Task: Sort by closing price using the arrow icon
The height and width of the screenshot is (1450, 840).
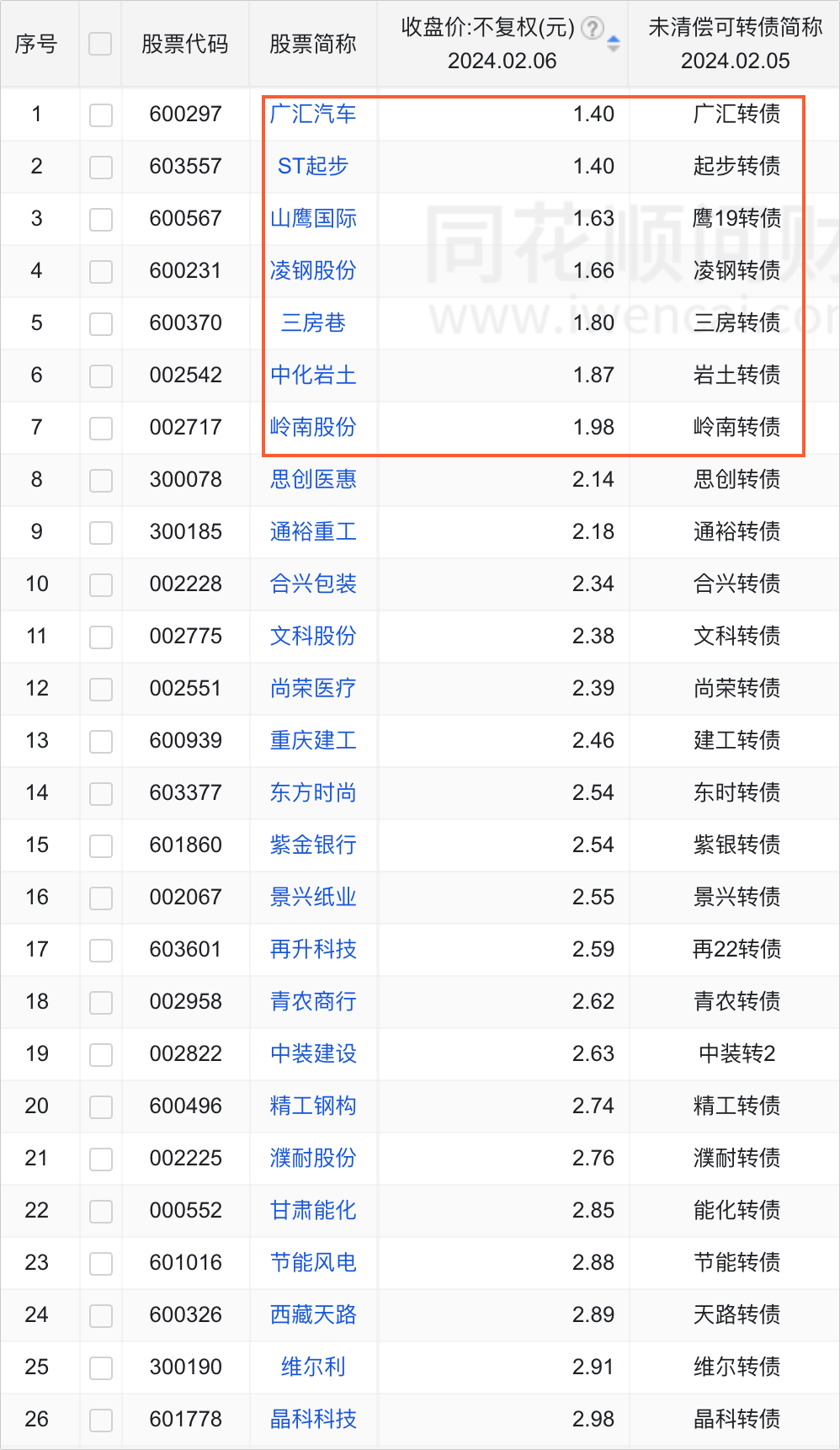Action: click(614, 44)
